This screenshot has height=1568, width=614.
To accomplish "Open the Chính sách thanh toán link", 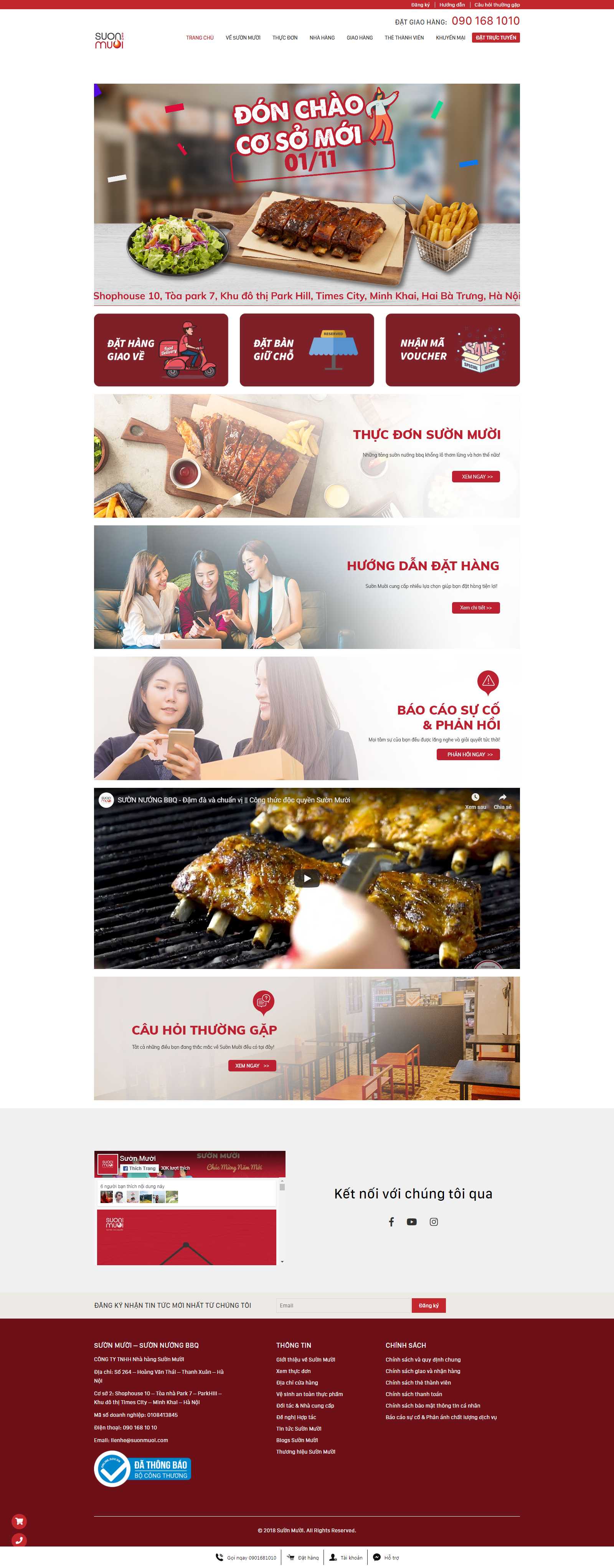I will (x=414, y=1394).
